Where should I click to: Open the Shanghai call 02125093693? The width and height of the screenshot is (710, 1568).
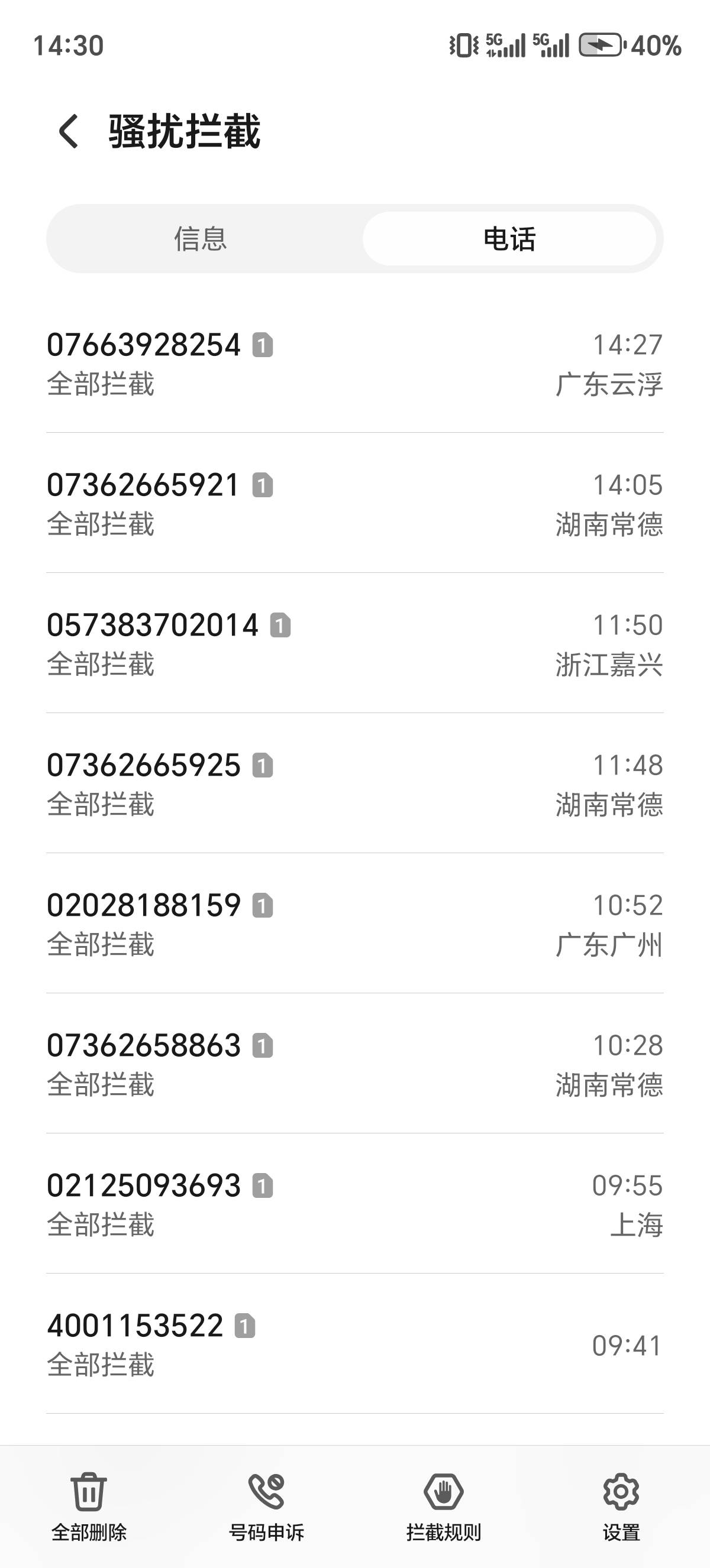pos(354,1204)
